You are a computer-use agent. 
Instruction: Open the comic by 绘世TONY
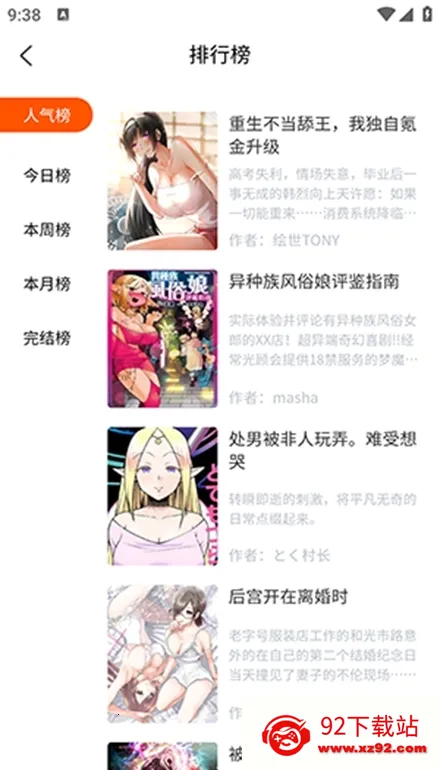click(263, 181)
